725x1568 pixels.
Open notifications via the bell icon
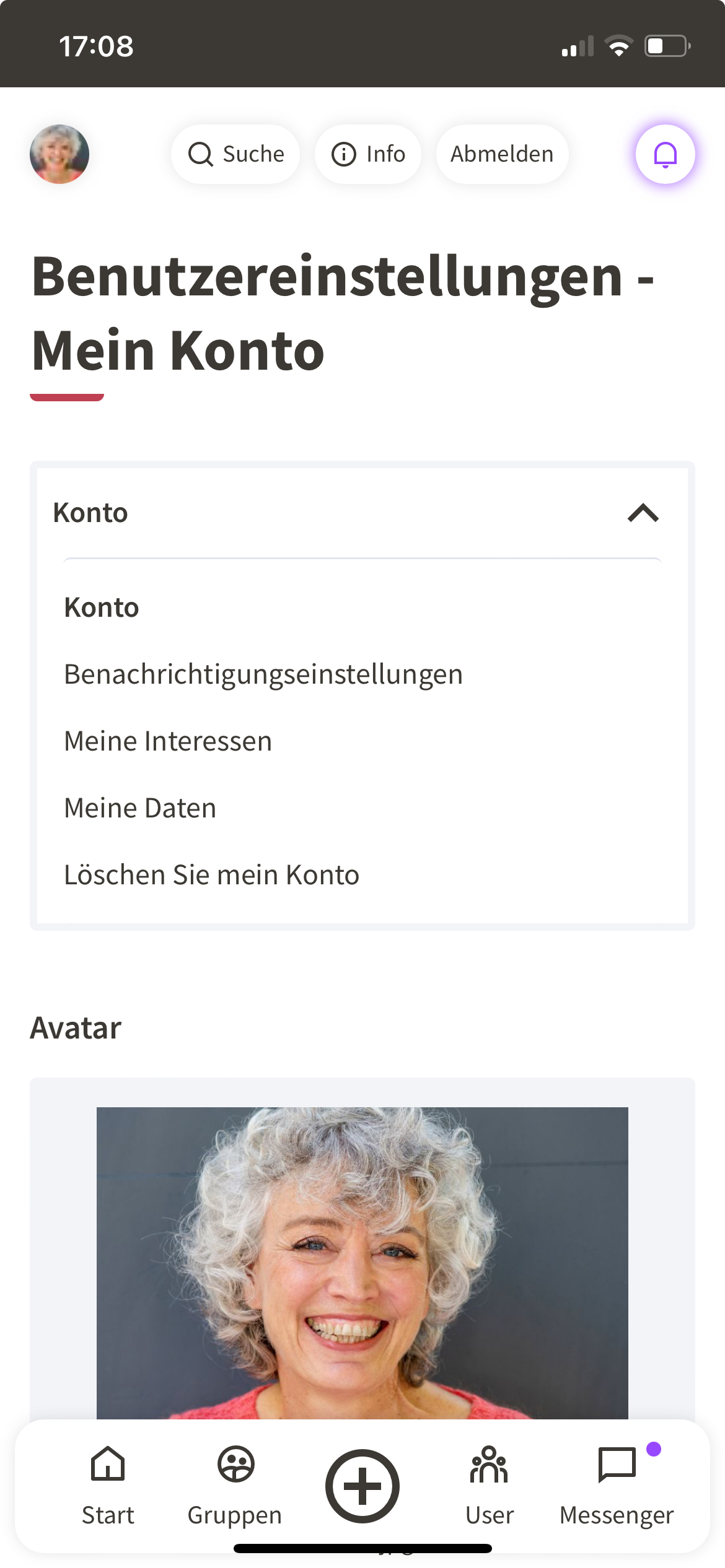pos(664,154)
